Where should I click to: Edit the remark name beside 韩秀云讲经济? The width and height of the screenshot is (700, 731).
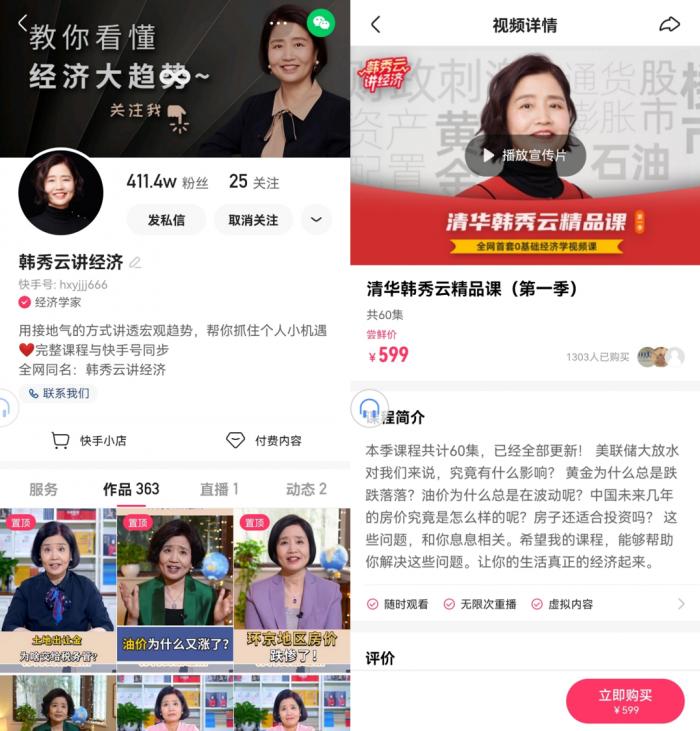coord(135,263)
